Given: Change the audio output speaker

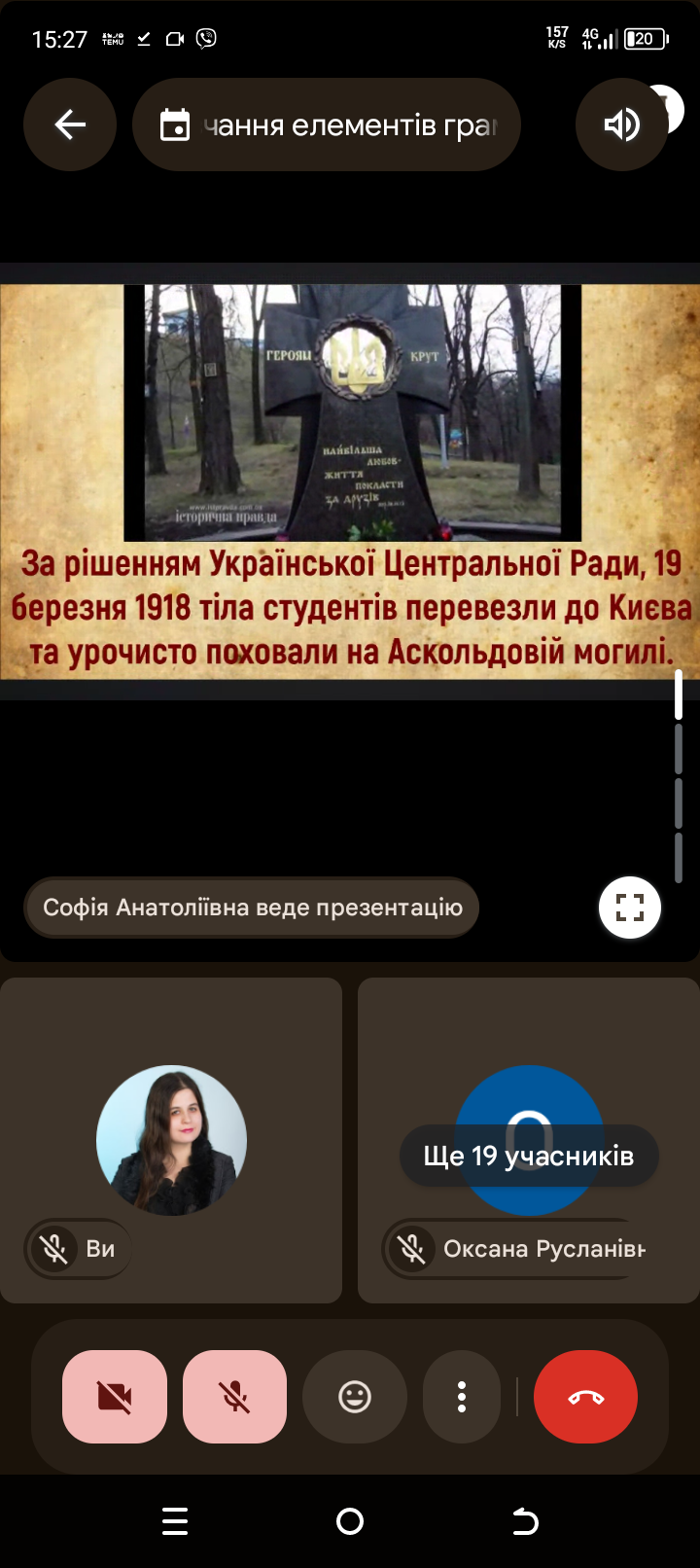Looking at the screenshot, I should coord(621,125).
